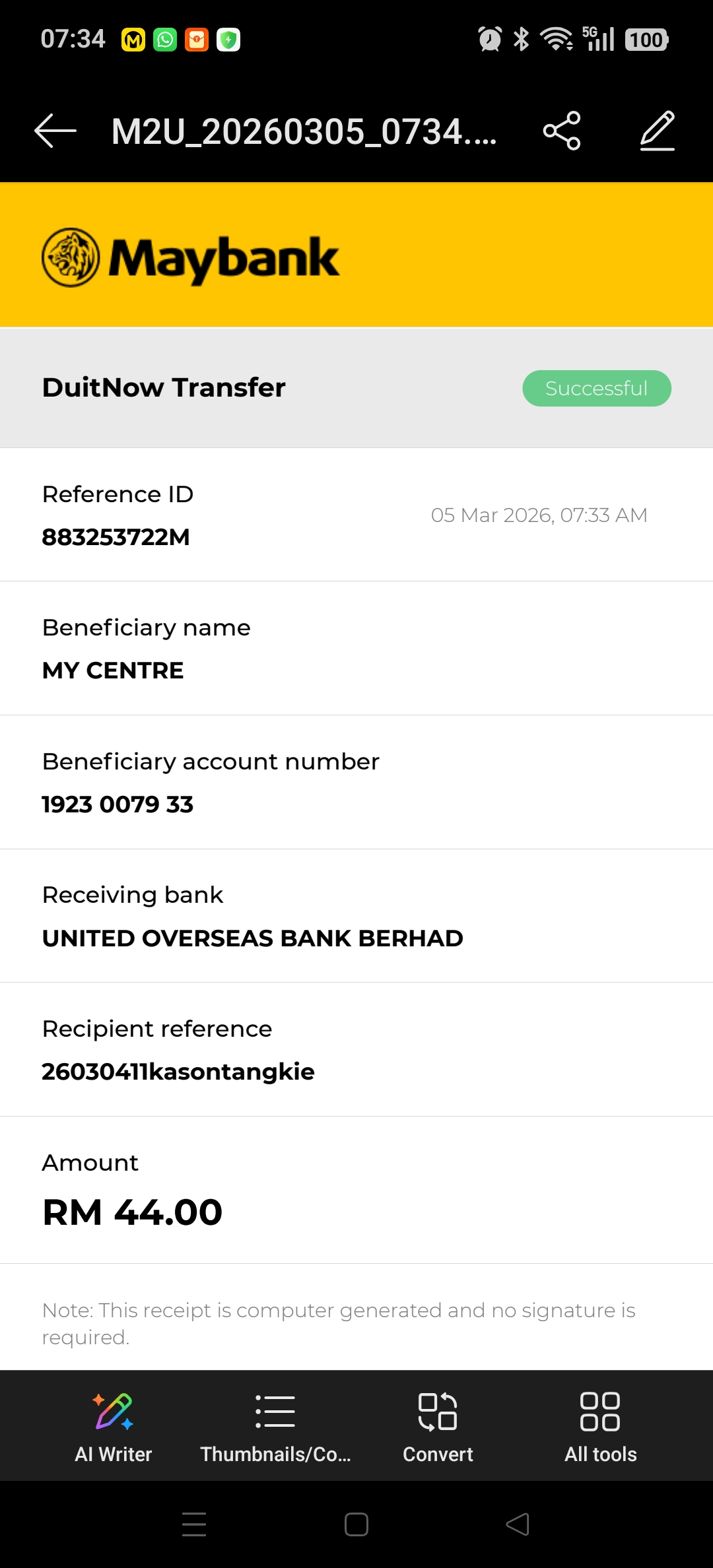Image resolution: width=713 pixels, height=1568 pixels.
Task: Select the Convert tool
Action: click(438, 1425)
